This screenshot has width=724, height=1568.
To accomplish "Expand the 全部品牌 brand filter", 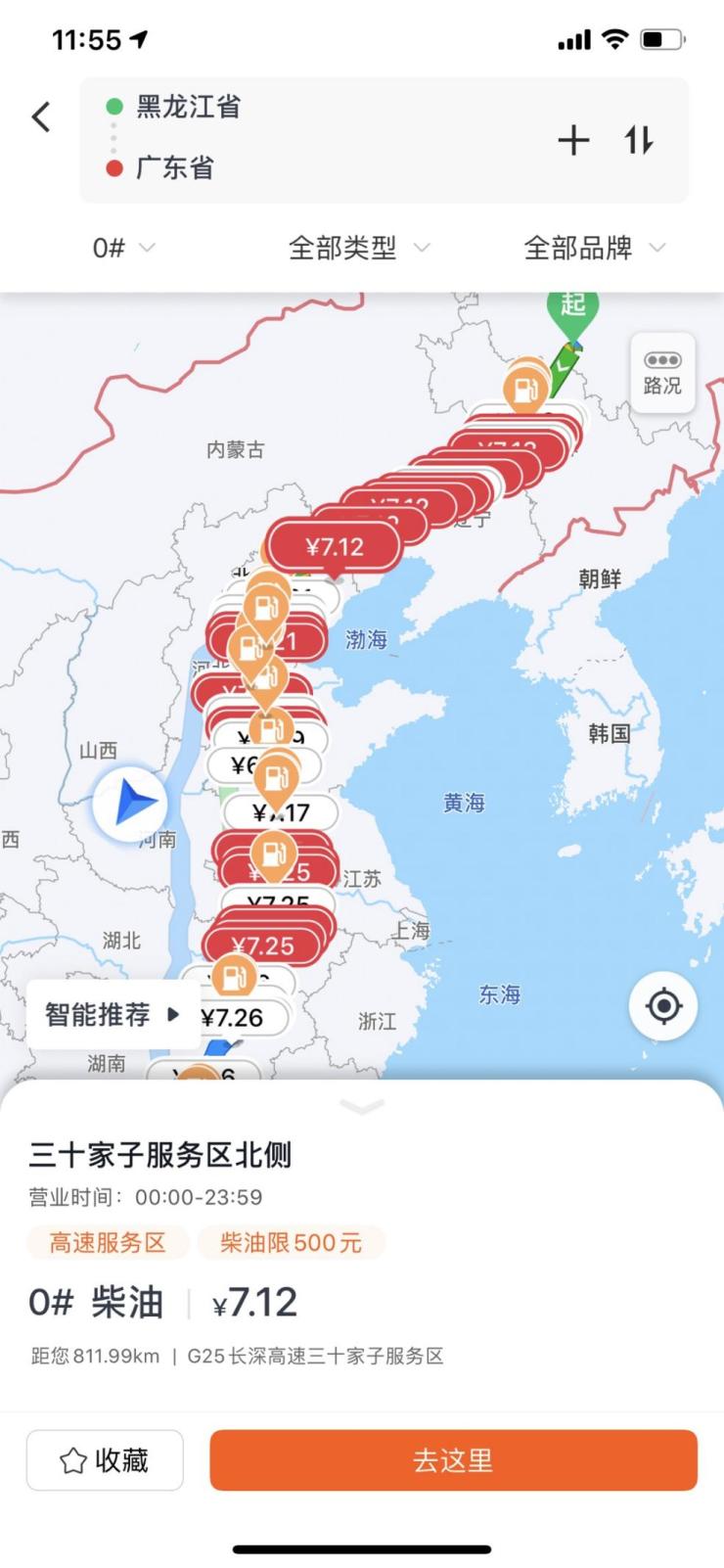I will [593, 248].
